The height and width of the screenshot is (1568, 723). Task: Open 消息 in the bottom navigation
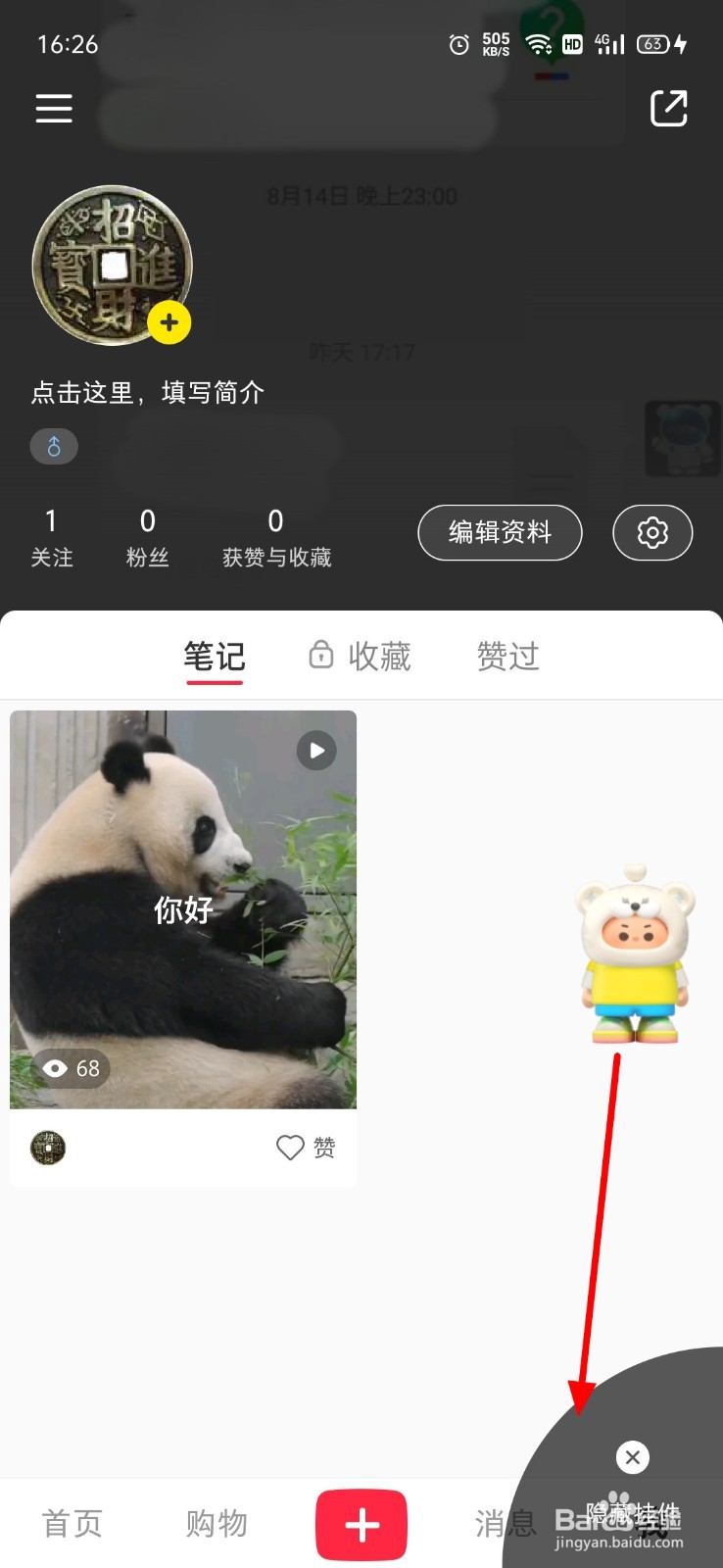[506, 1524]
